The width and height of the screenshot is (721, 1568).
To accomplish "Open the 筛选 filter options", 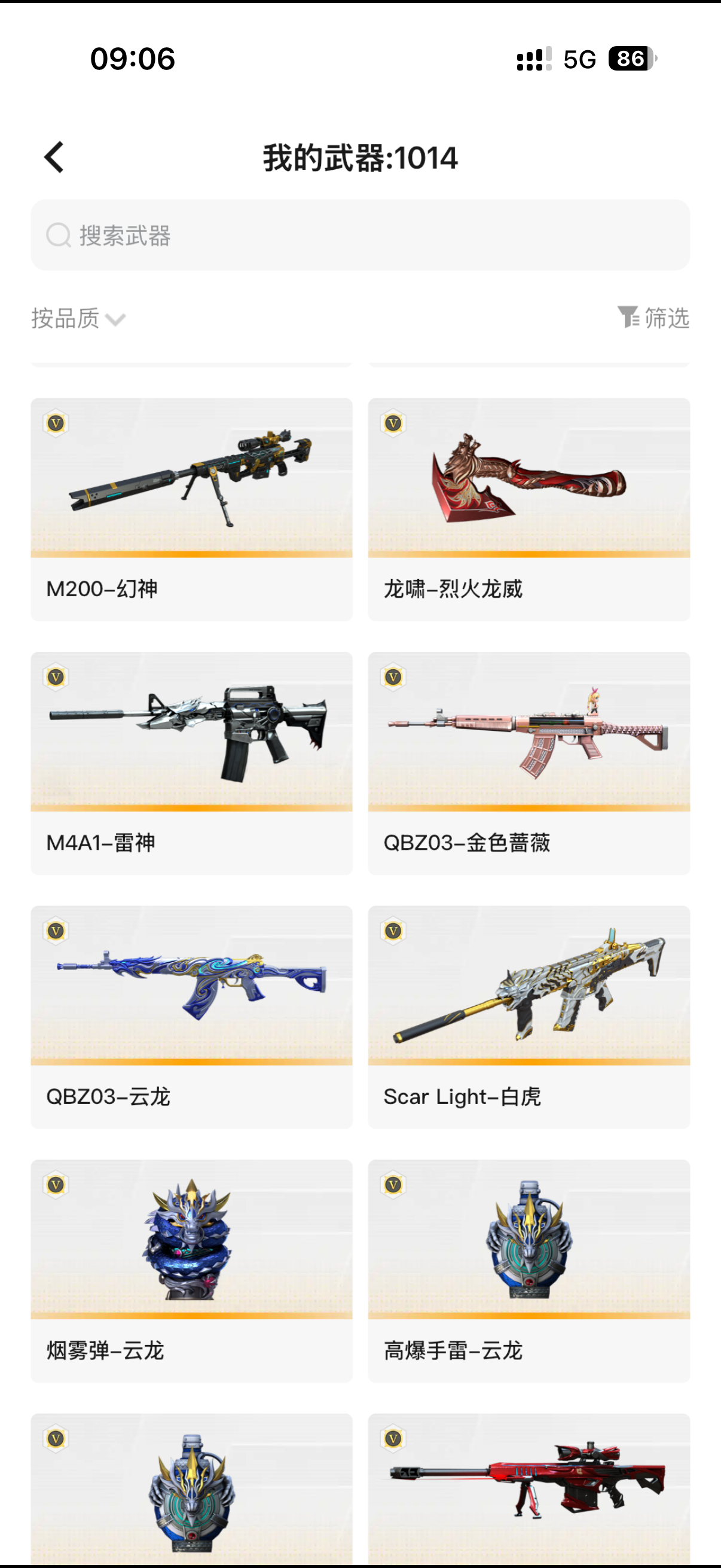I will tap(653, 318).
